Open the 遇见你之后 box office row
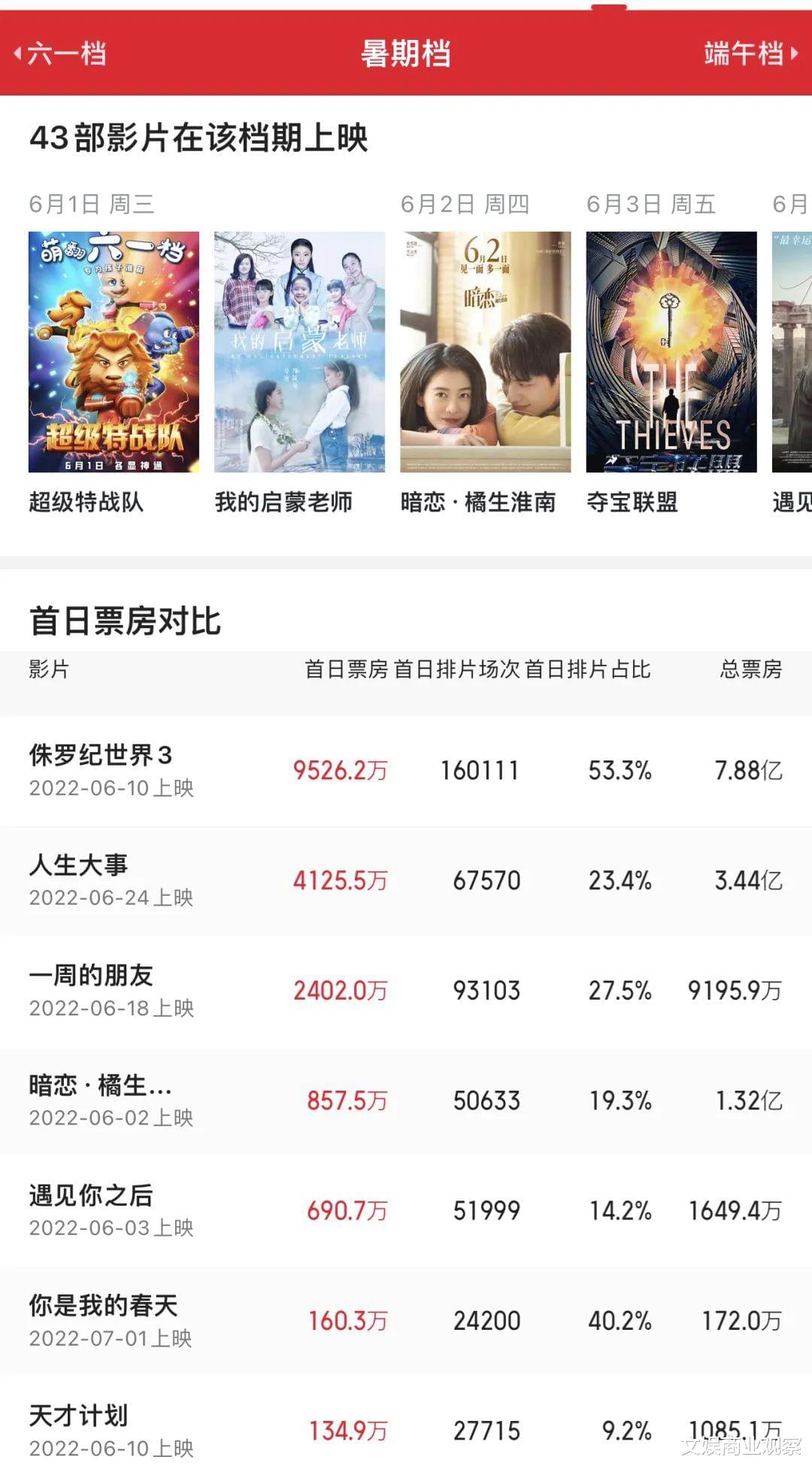Viewport: 812px width, 1469px height. click(x=406, y=1210)
